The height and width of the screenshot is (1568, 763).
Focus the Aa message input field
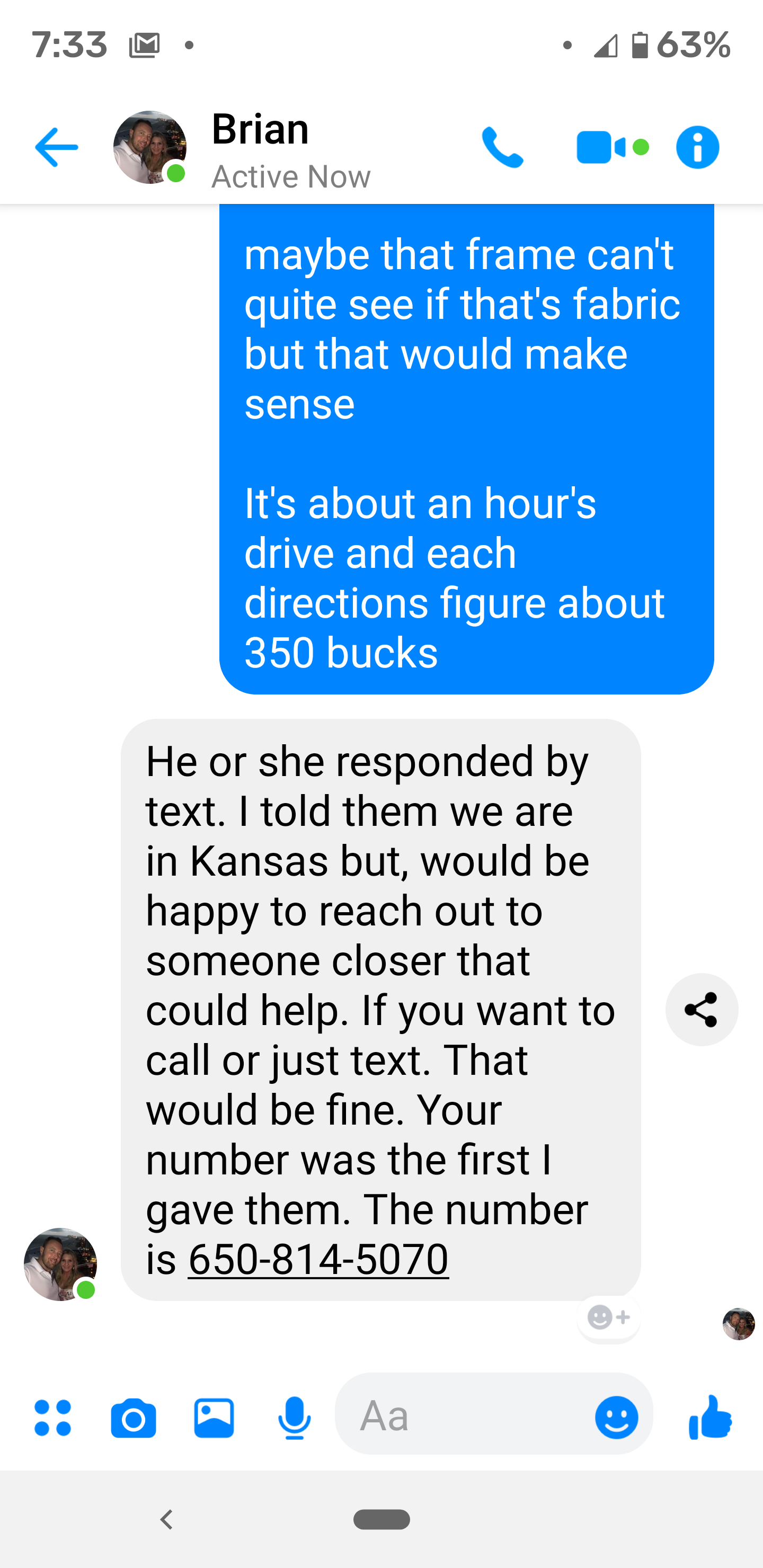click(463, 1415)
